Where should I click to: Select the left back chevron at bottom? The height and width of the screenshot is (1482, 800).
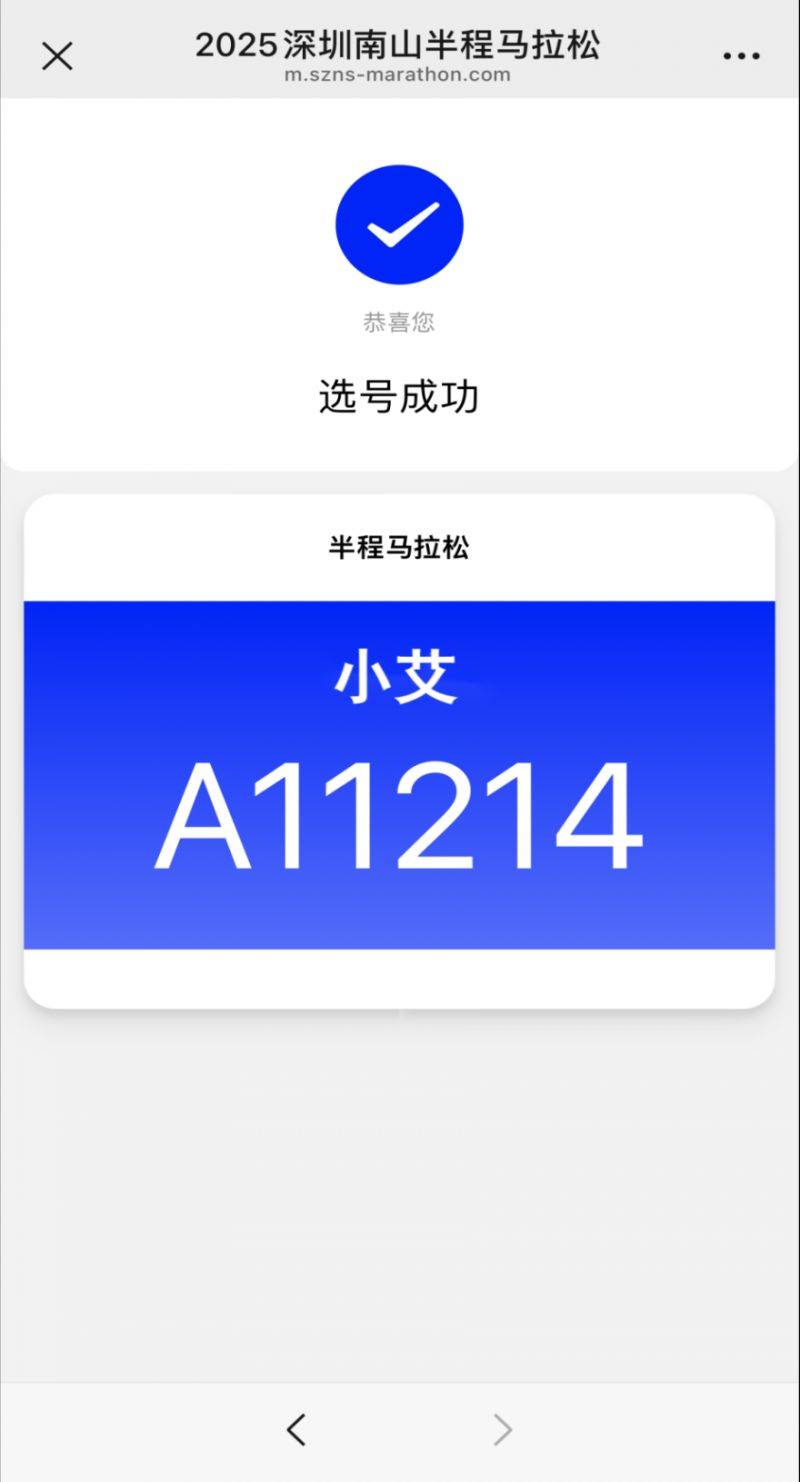click(x=297, y=1430)
